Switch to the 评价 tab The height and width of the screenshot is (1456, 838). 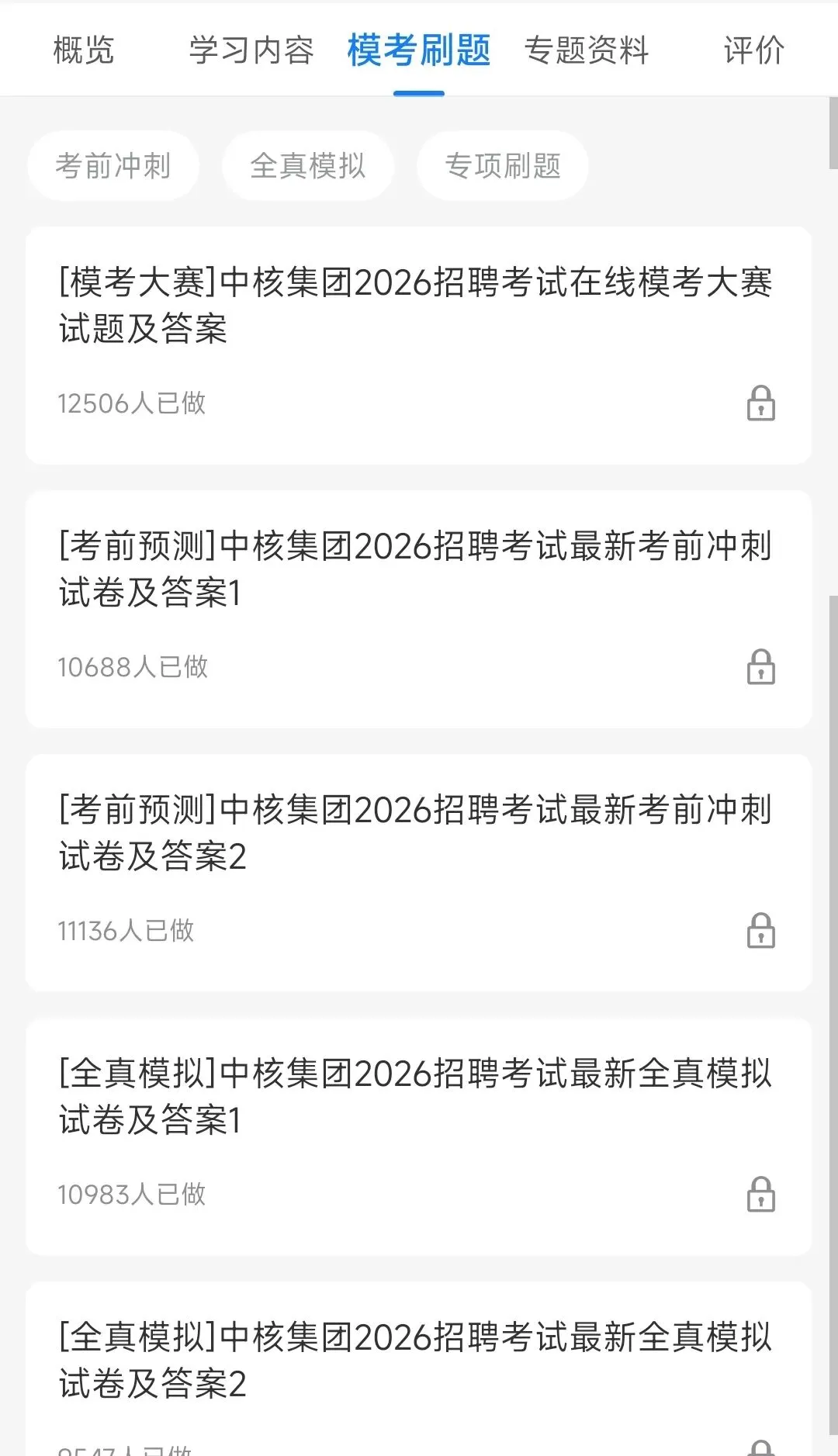click(753, 51)
